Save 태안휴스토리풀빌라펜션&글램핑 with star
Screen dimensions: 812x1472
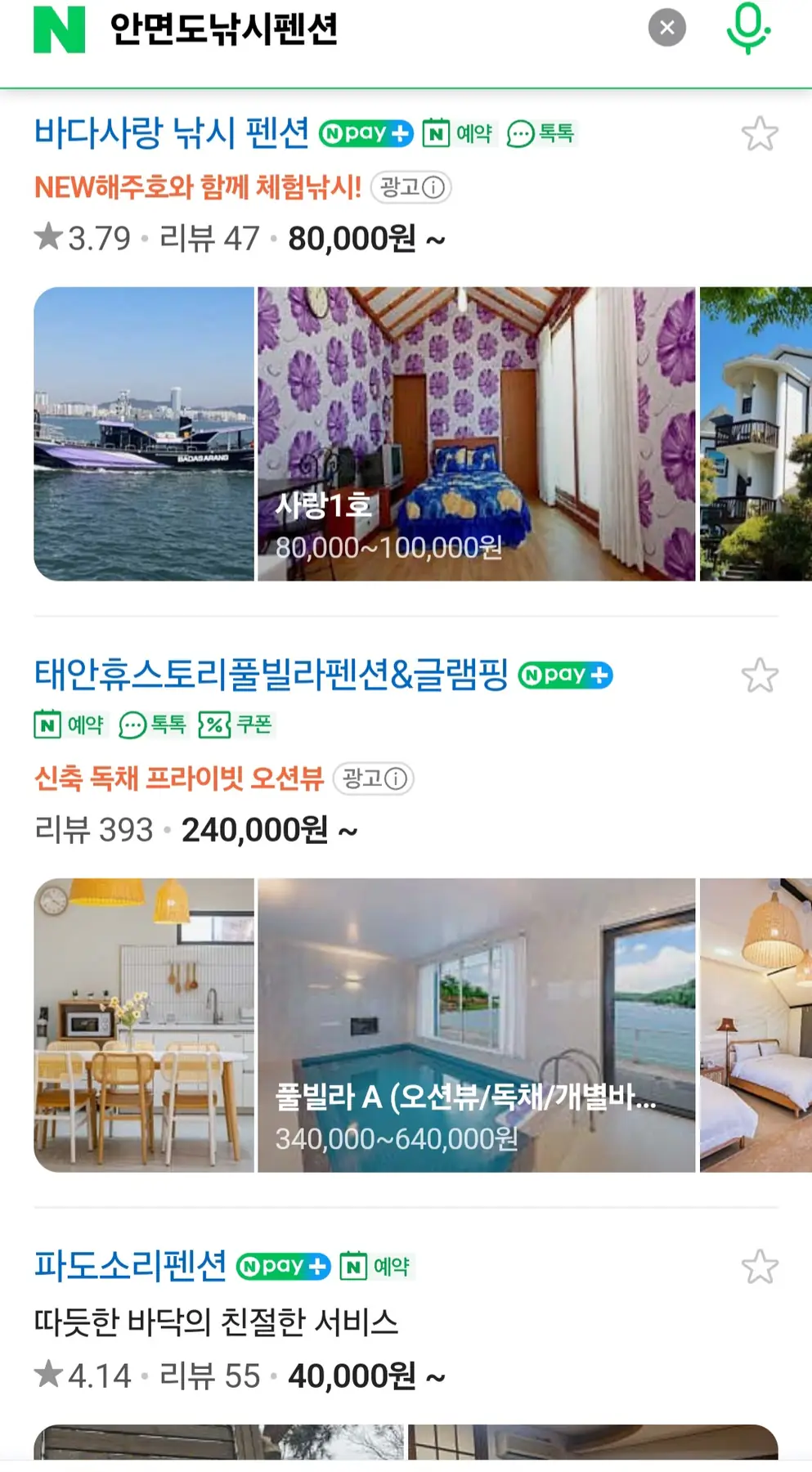[759, 675]
